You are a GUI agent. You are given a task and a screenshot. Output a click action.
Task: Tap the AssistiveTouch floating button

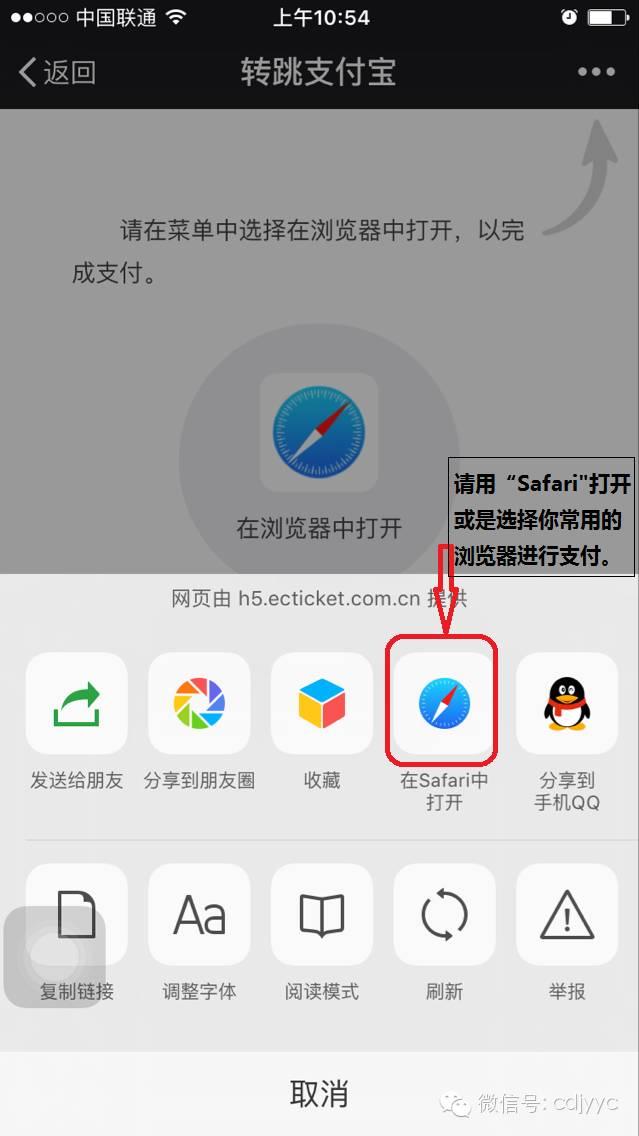tap(55, 957)
